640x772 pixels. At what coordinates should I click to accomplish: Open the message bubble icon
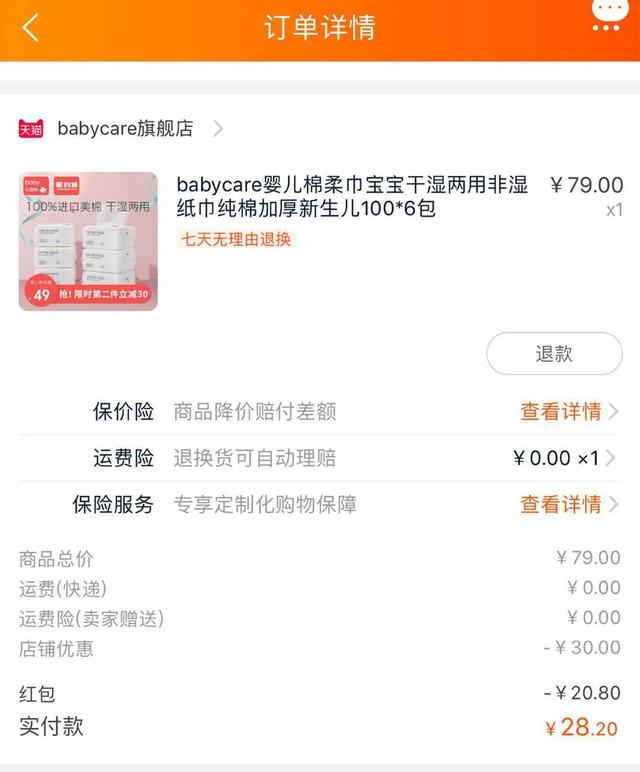click(x=607, y=14)
